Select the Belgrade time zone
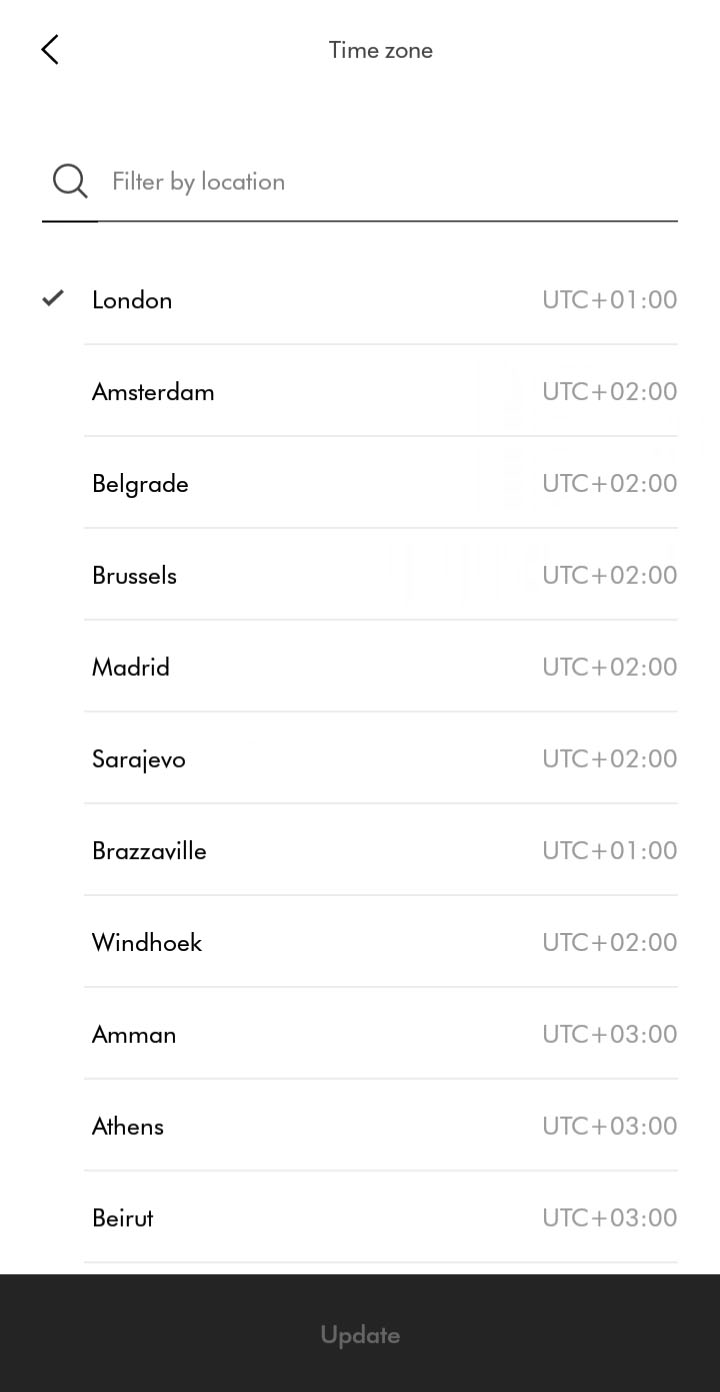The image size is (720, 1392). (x=360, y=483)
